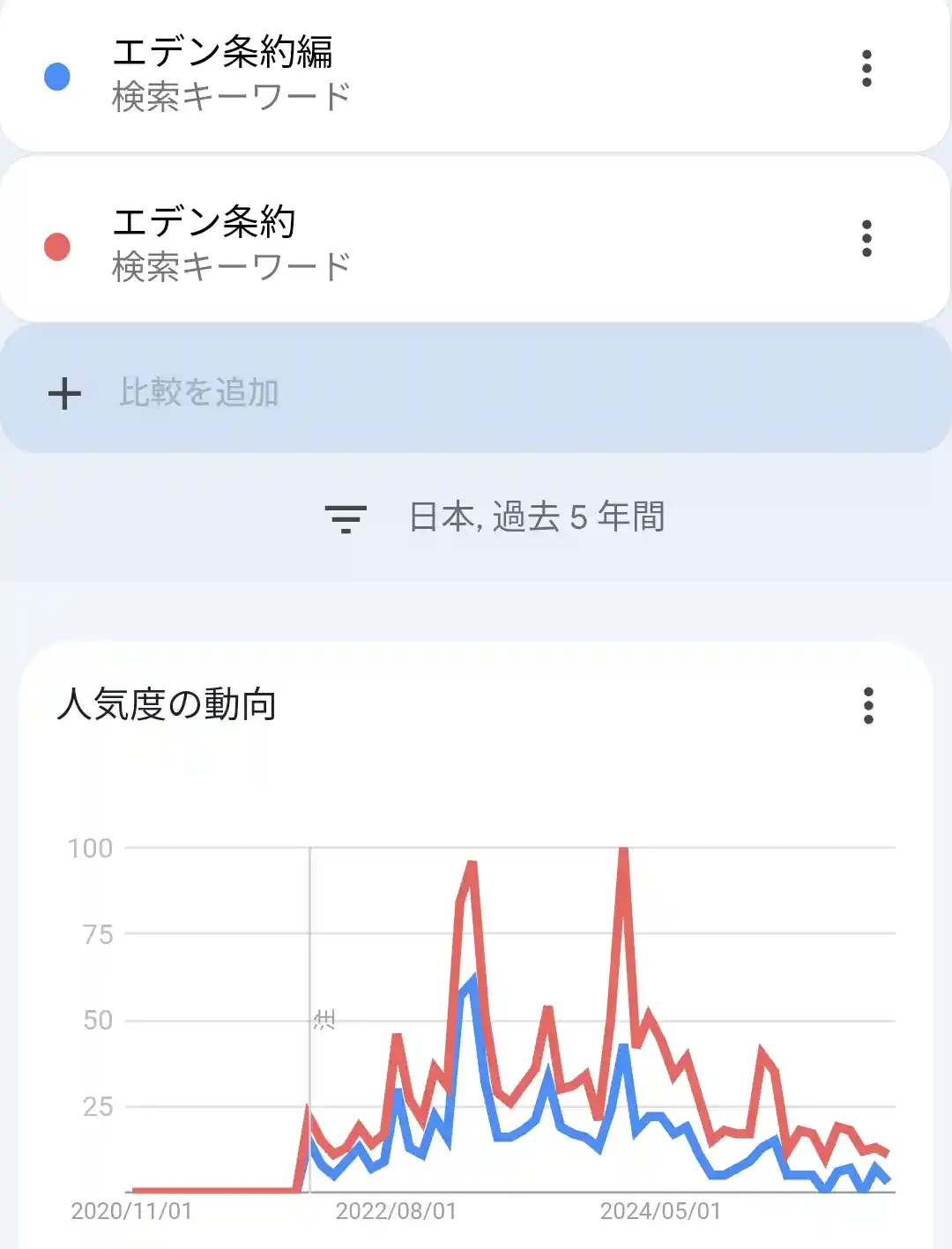Edit the エデン条約編 search term
The height and width of the screenshot is (1249, 952).
222,53
